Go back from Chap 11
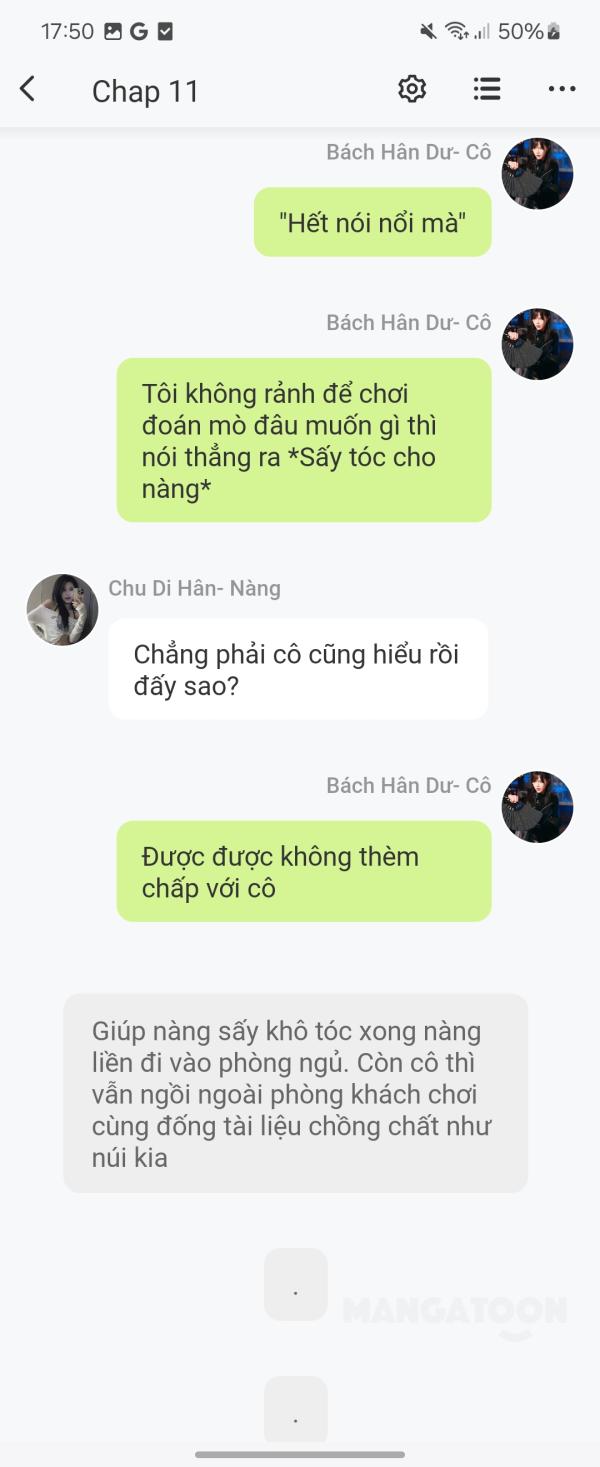600x1467 pixels. click(x=28, y=90)
